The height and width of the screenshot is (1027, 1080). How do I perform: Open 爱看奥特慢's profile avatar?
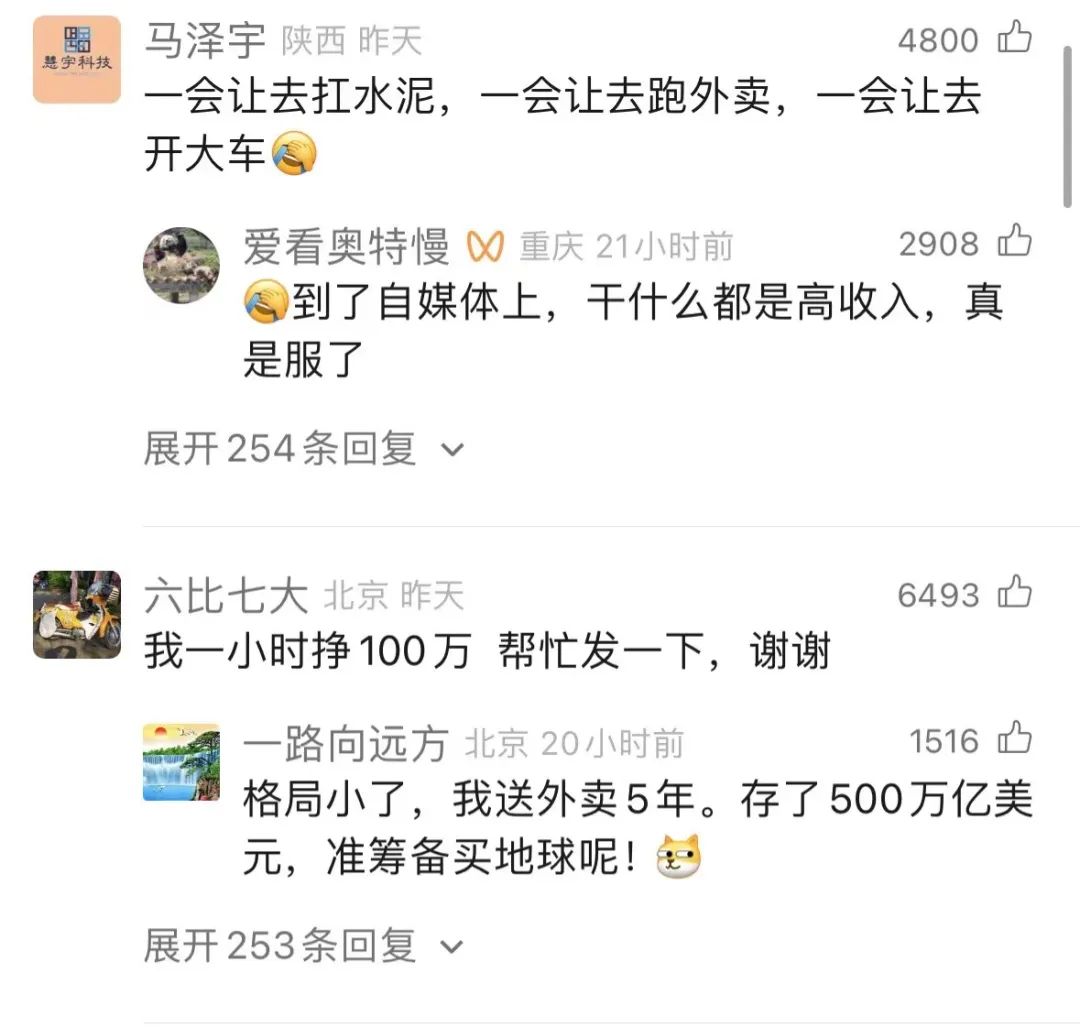coord(181,264)
